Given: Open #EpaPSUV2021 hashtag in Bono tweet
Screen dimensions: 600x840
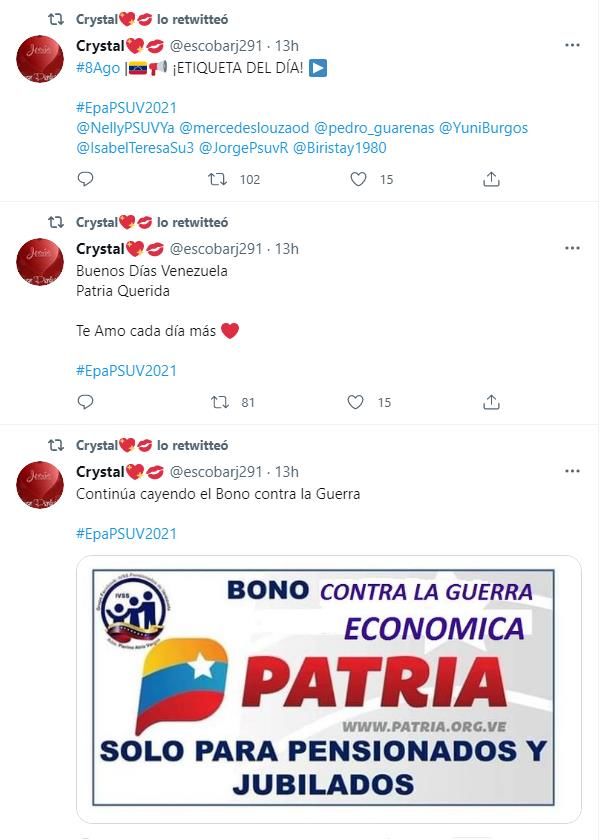Looking at the screenshot, I should (126, 534).
